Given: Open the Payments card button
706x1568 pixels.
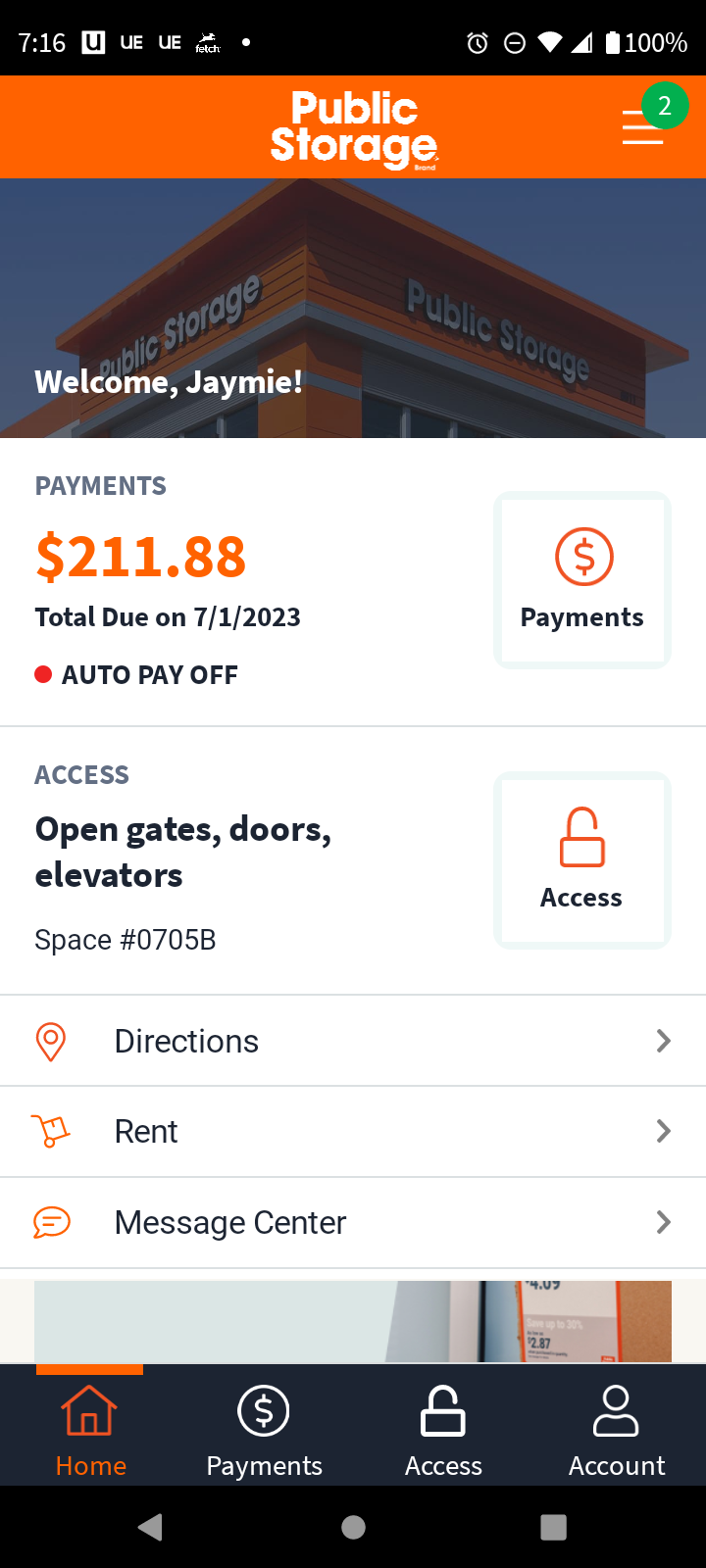Looking at the screenshot, I should 582,580.
